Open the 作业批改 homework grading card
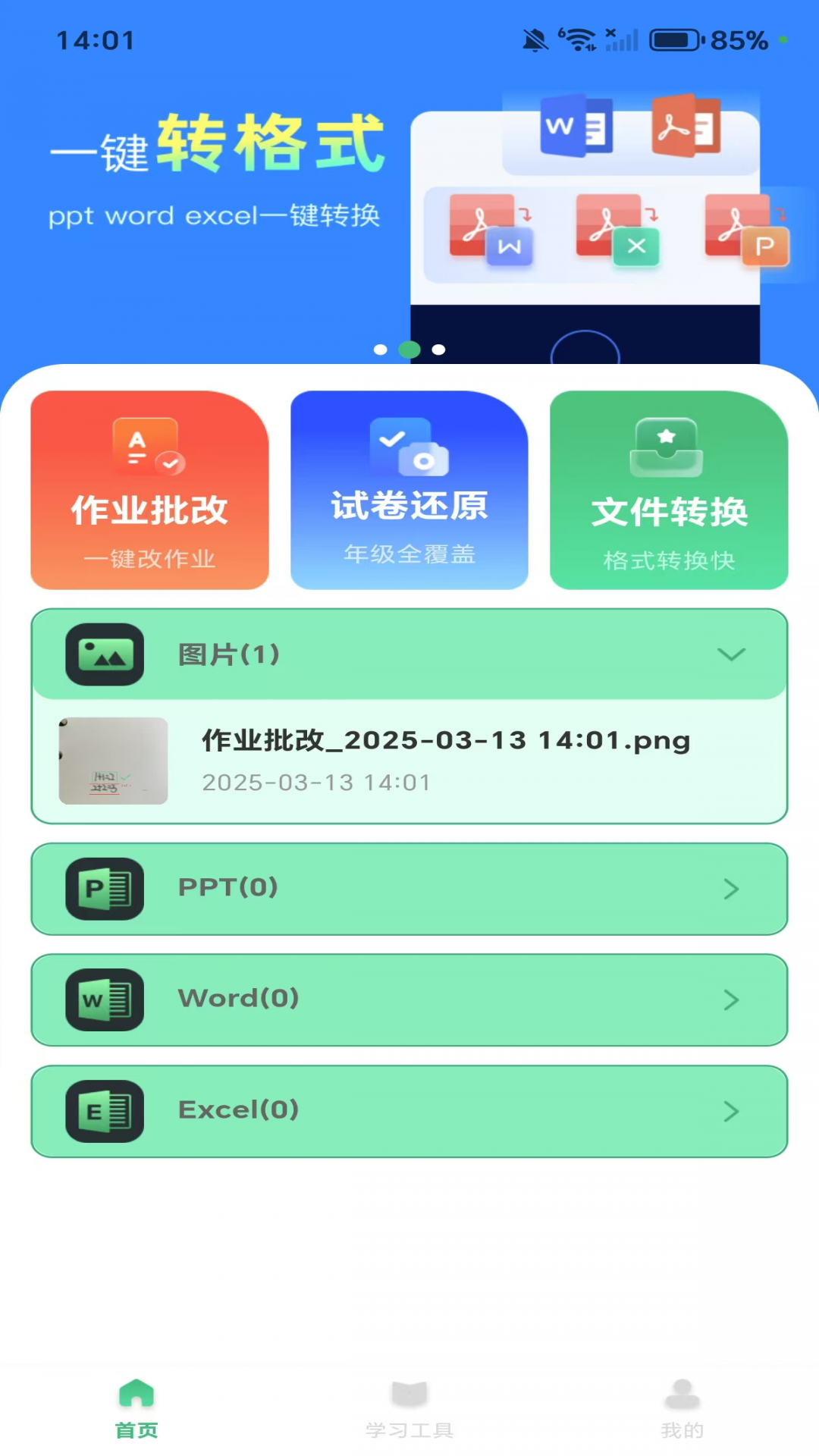Image resolution: width=819 pixels, height=1456 pixels. [149, 490]
